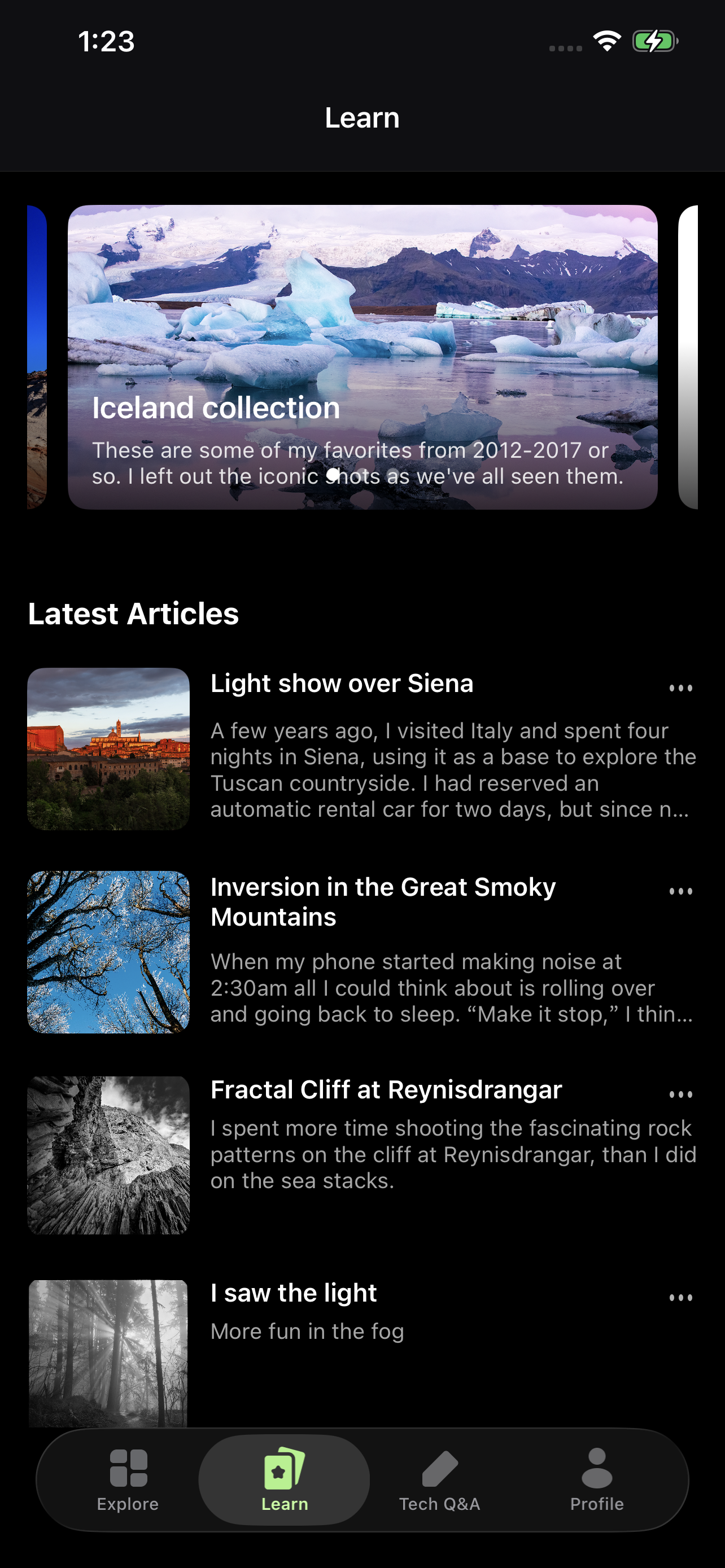Open the Iceland collection card

point(362,357)
